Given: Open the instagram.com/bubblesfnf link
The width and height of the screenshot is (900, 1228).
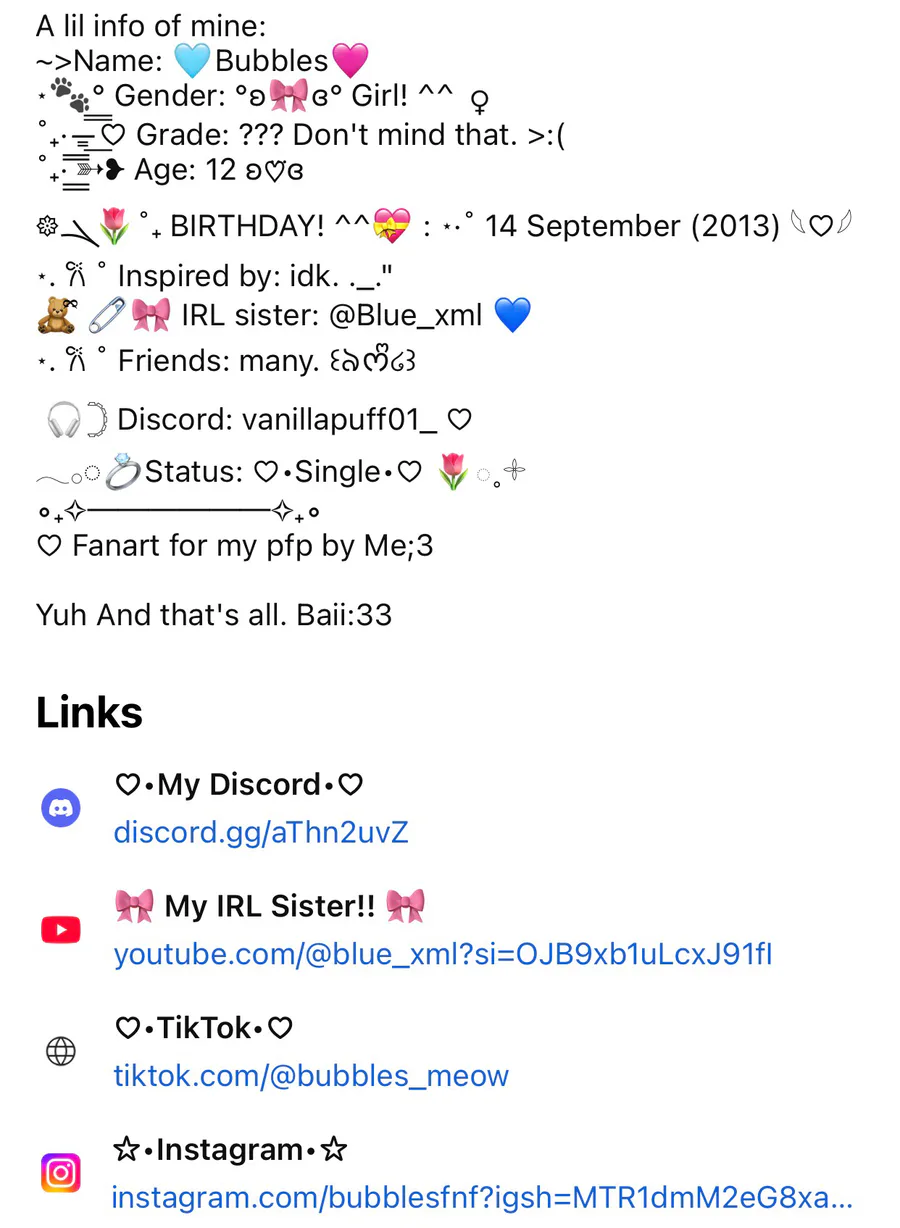Looking at the screenshot, I should coord(482,1197).
